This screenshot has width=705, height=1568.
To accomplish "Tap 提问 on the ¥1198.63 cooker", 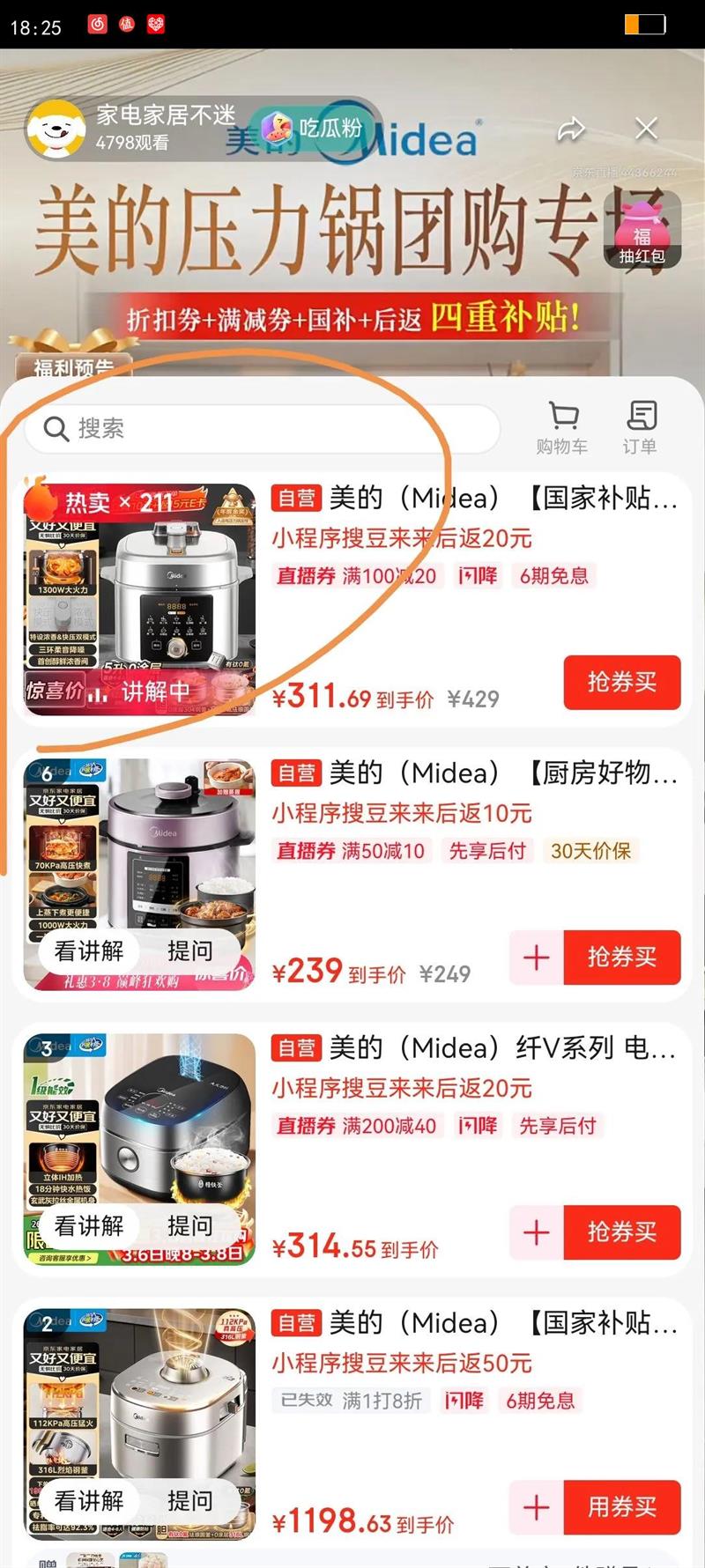I will tap(189, 1501).
